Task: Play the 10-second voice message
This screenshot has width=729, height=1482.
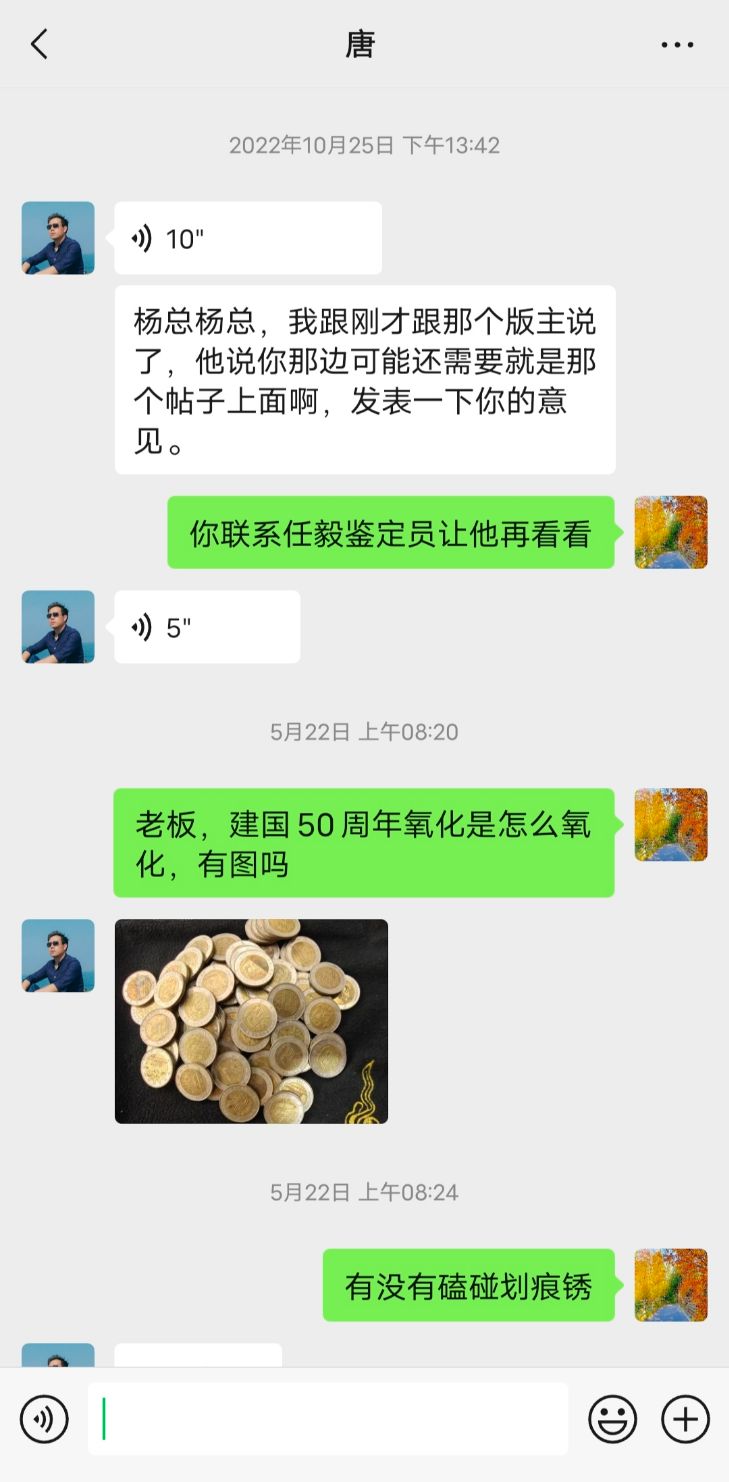Action: tap(248, 238)
